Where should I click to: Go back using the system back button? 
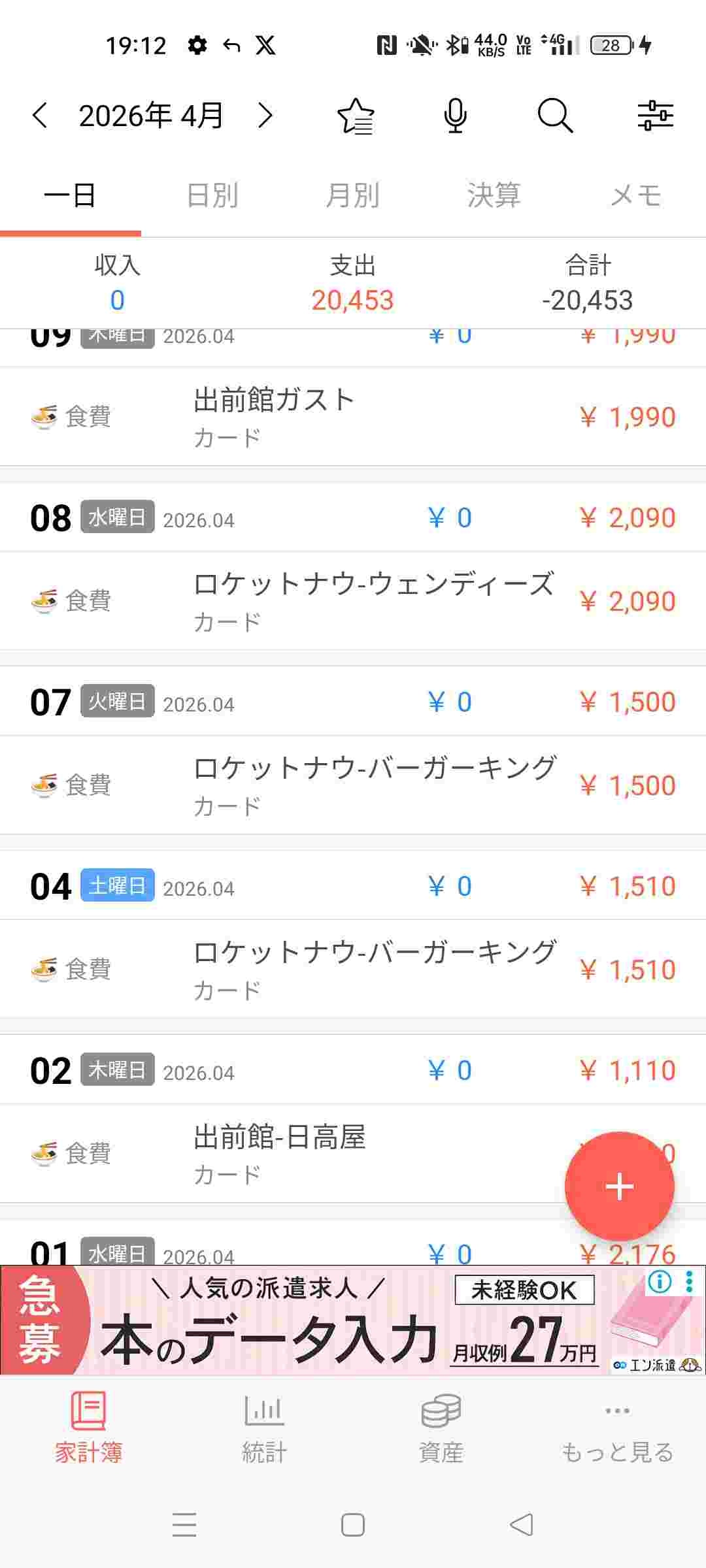(521, 1526)
